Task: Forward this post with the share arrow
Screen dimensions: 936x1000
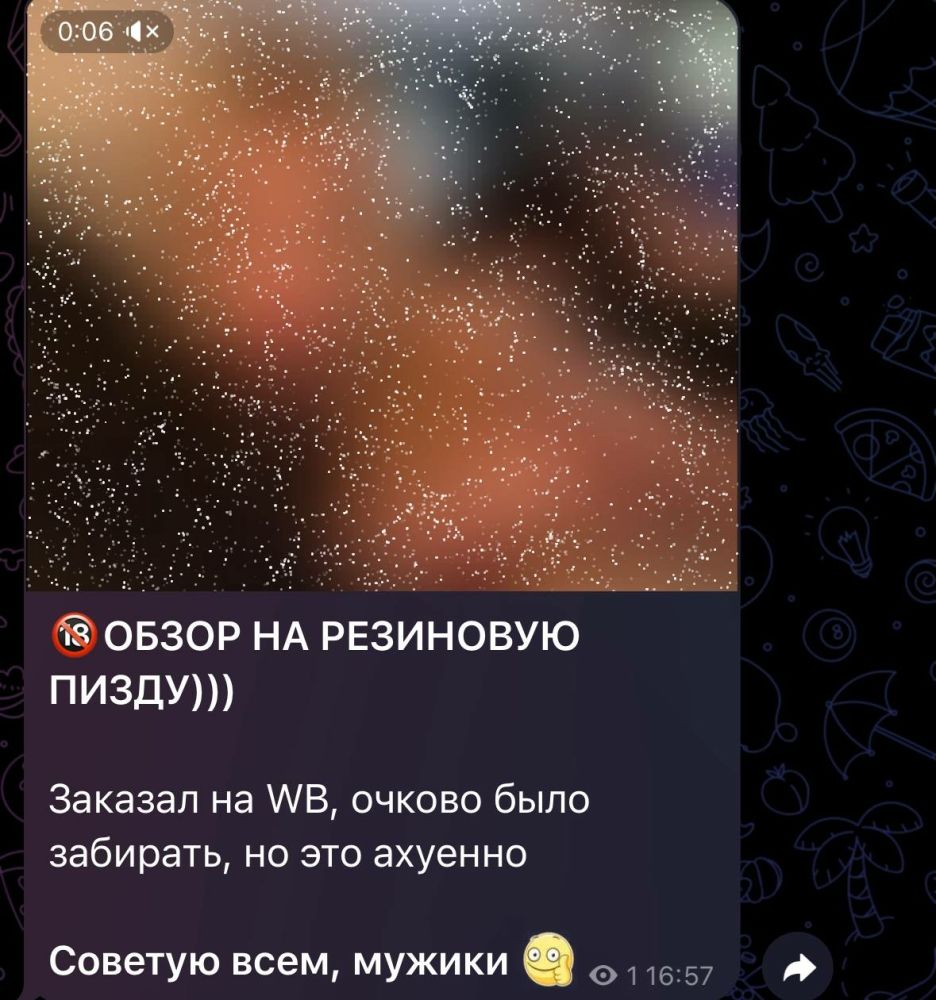Action: pyautogui.click(x=797, y=967)
